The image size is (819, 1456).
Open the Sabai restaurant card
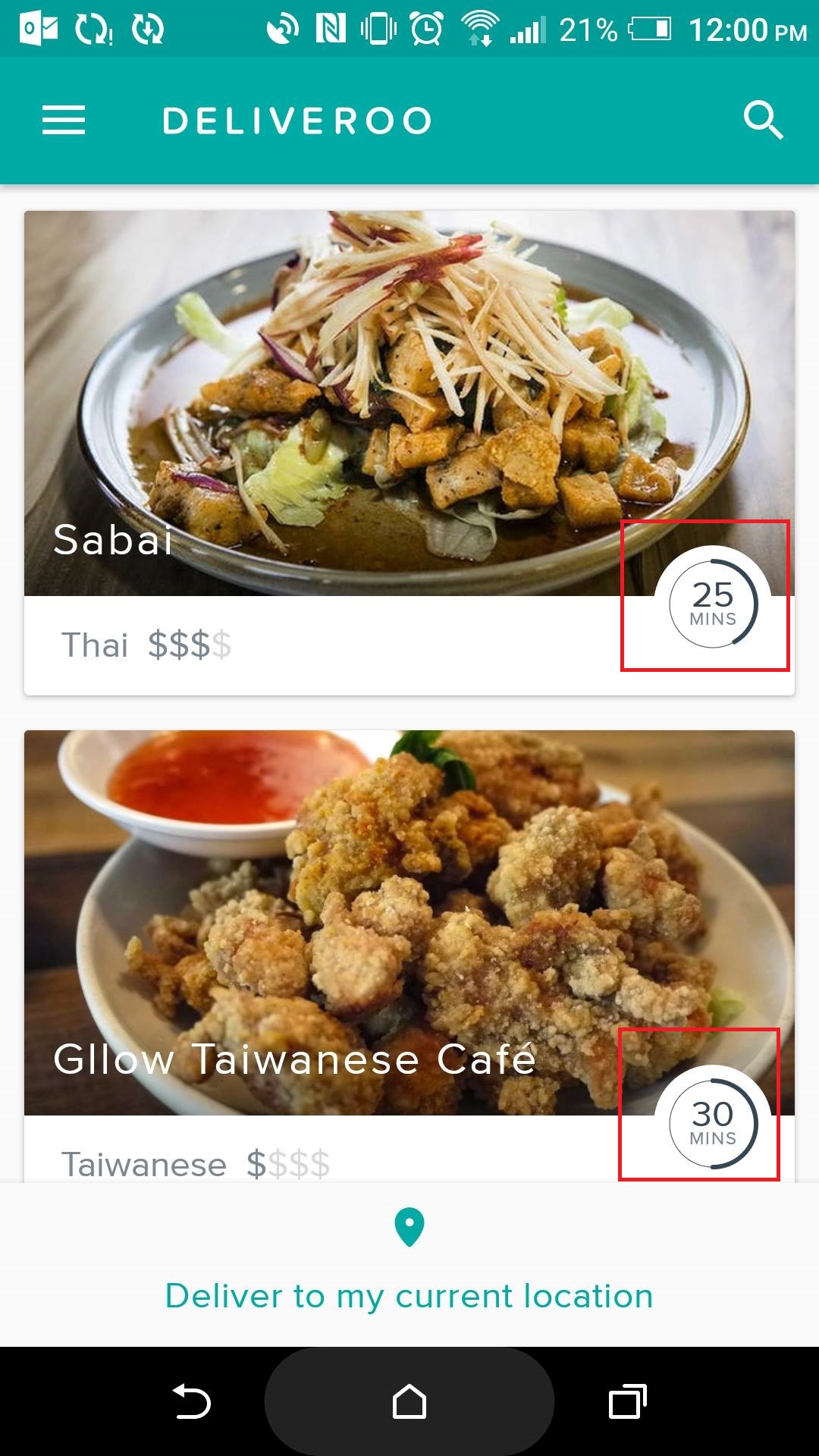click(409, 453)
